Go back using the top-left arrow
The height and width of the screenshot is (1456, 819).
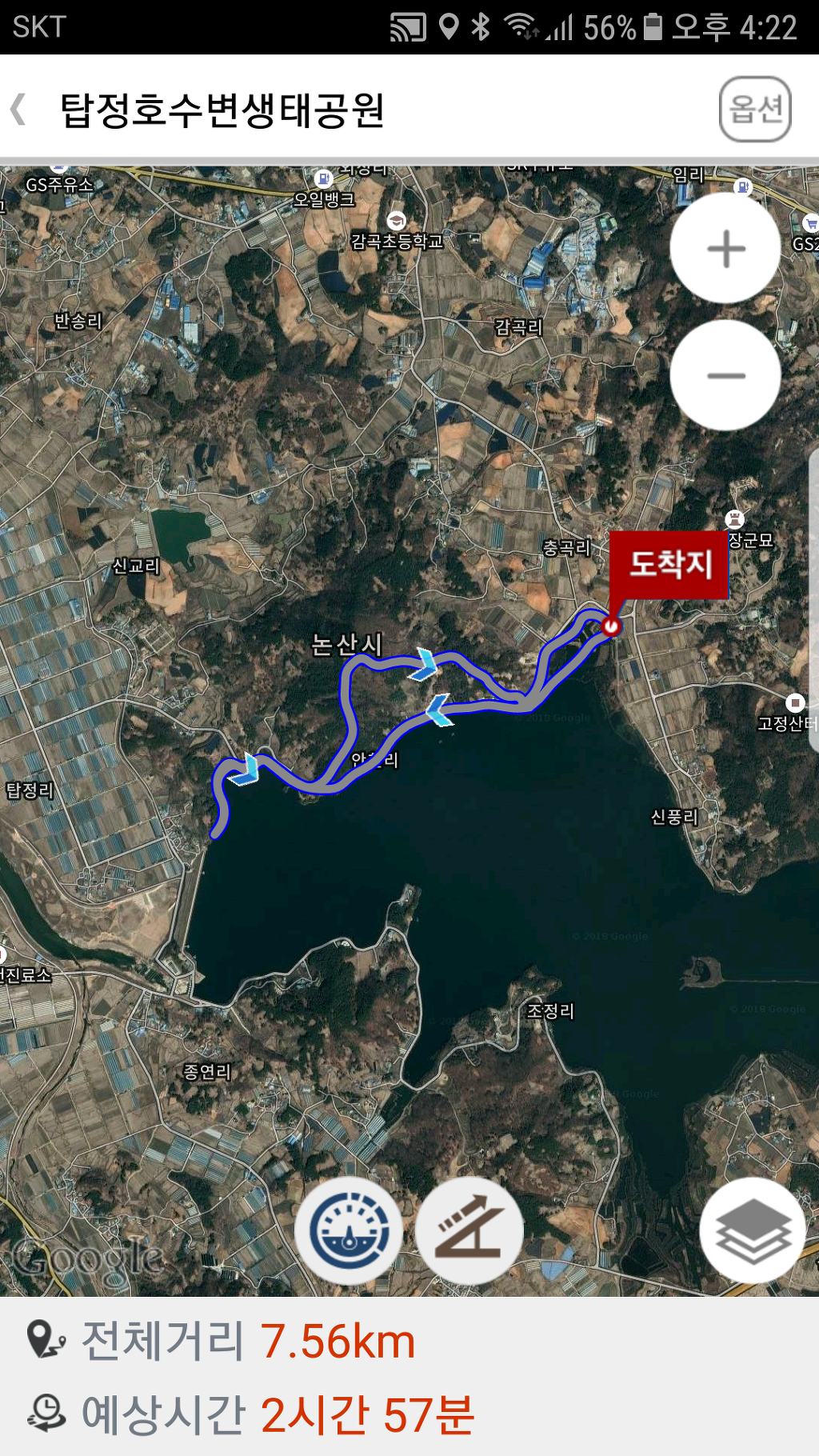[19, 109]
